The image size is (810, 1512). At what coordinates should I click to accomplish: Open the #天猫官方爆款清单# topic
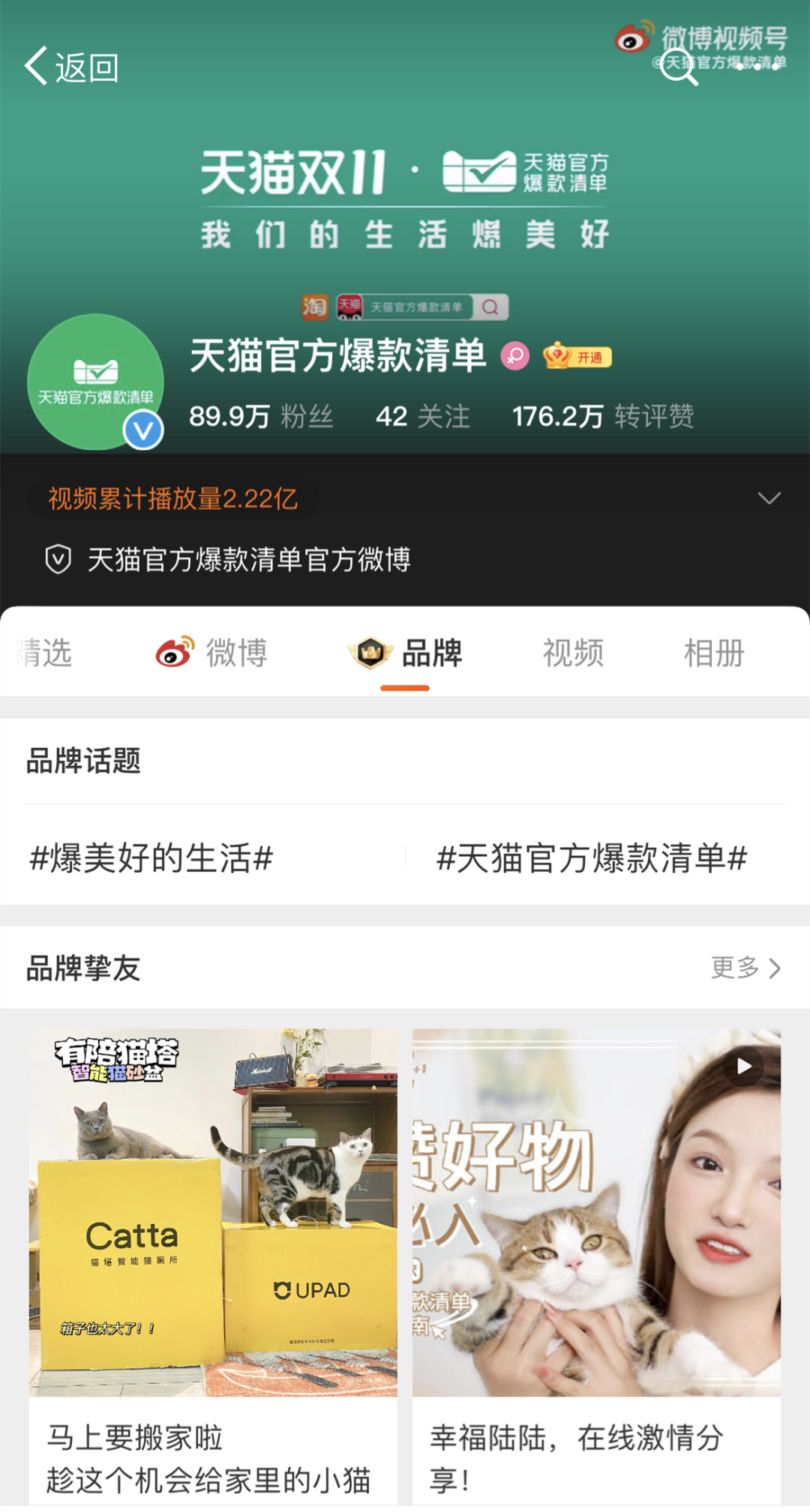pos(592,858)
